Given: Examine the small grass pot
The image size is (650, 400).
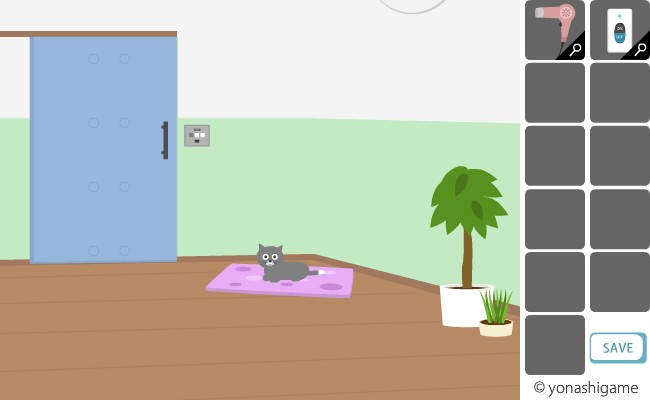Looking at the screenshot, I should tap(495, 315).
